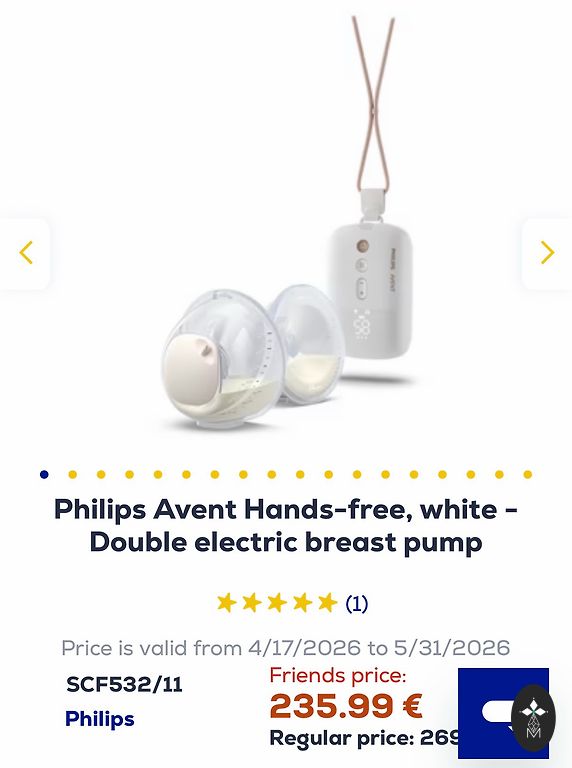572x768 pixels.
Task: Open the product reviews (1) link
Action: [357, 603]
